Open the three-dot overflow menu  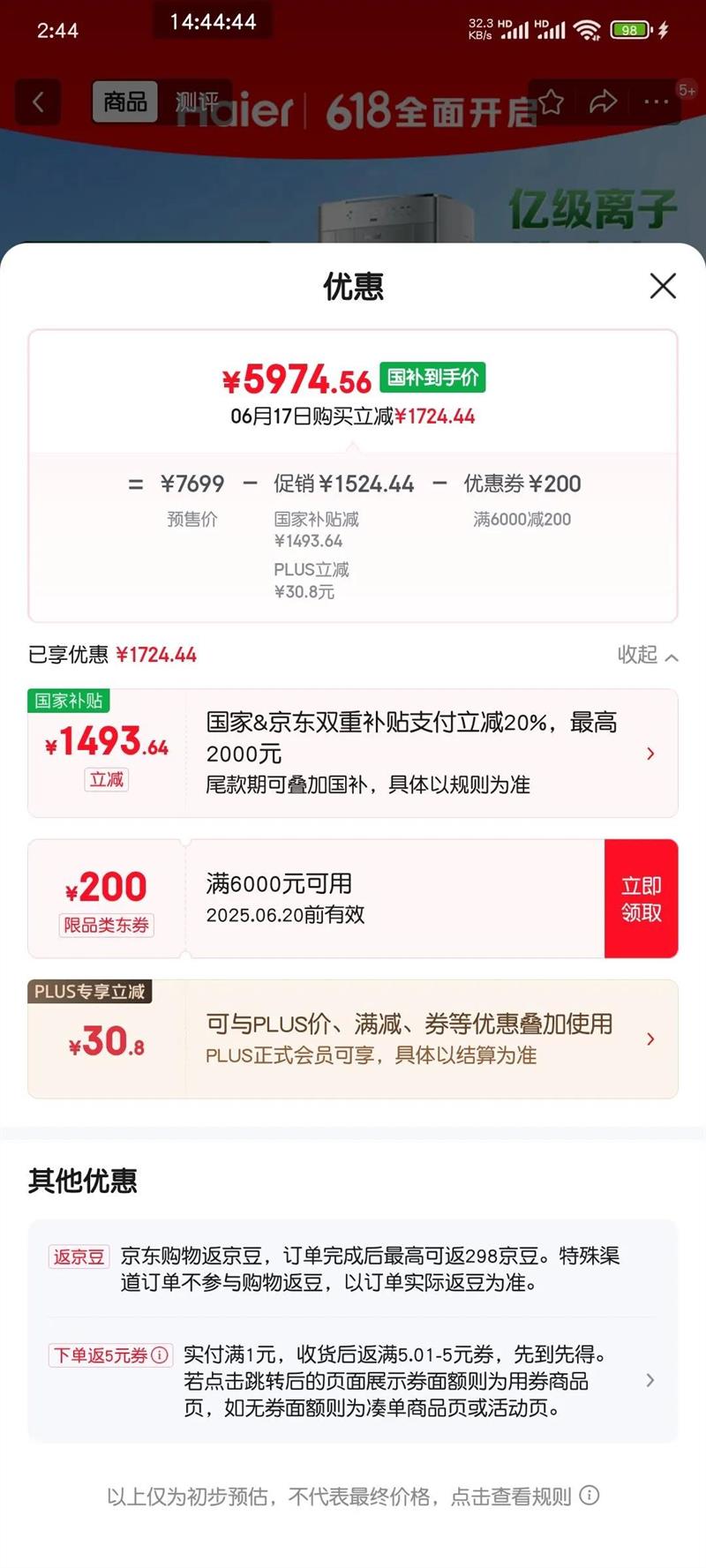pos(656,102)
